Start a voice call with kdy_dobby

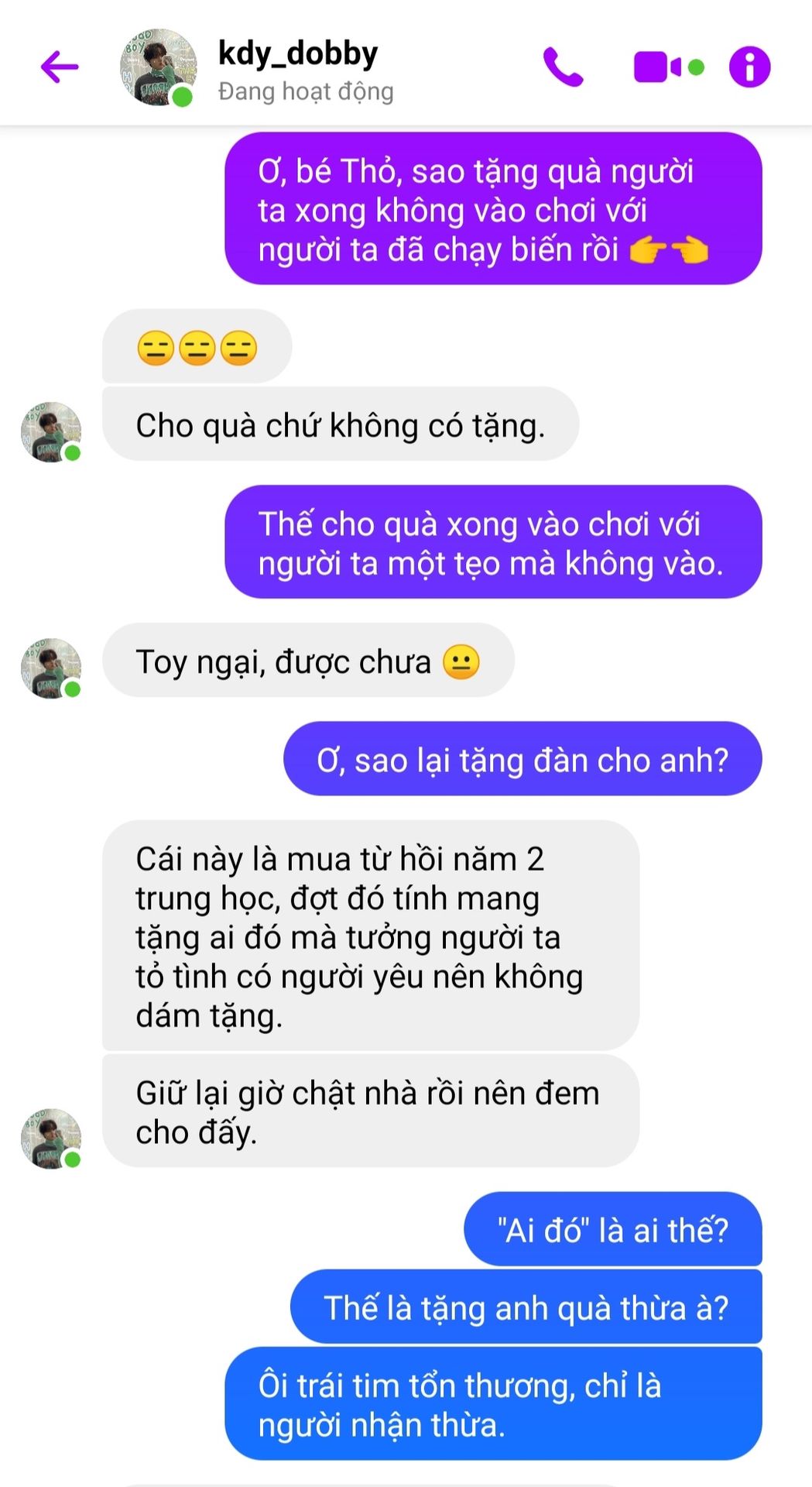point(563,67)
